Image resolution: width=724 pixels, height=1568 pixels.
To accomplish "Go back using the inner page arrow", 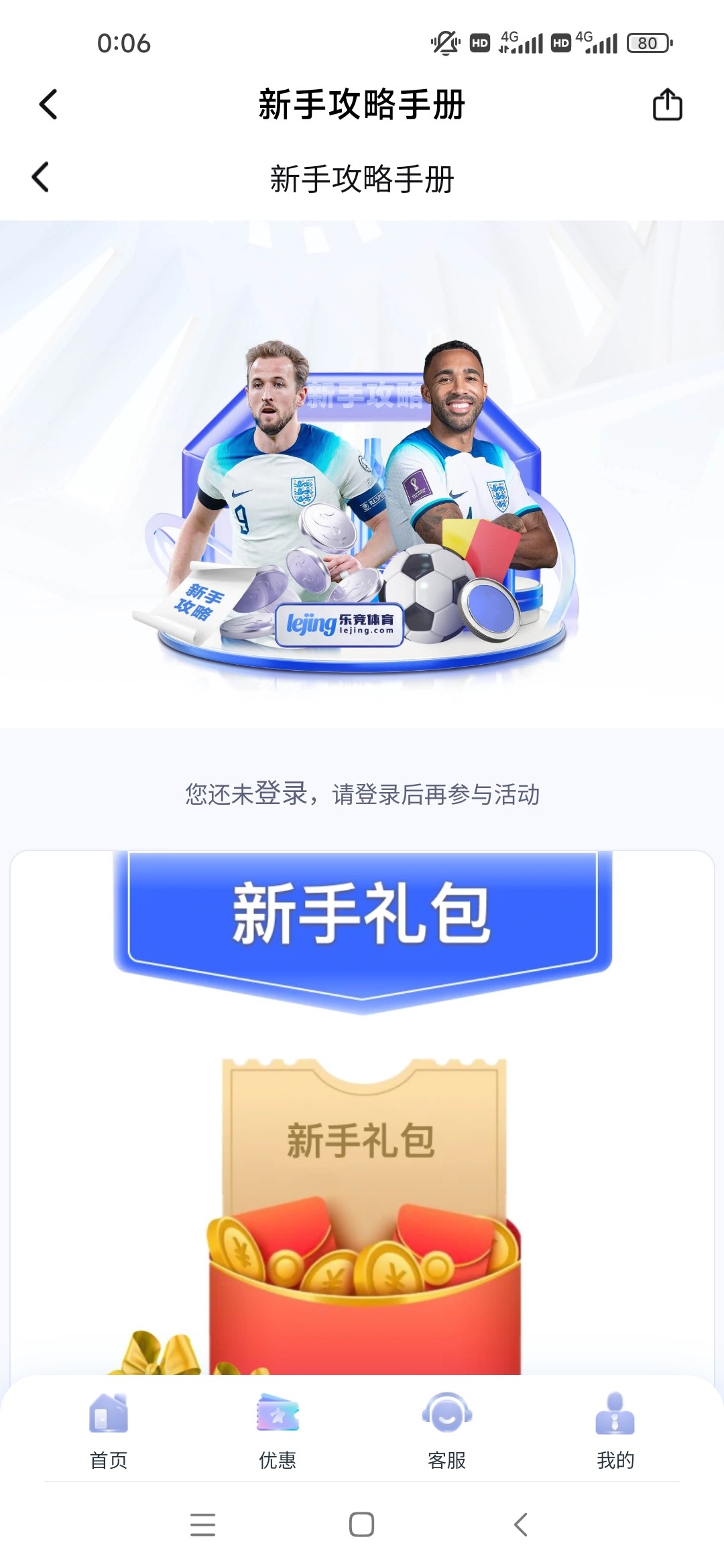I will [x=41, y=178].
